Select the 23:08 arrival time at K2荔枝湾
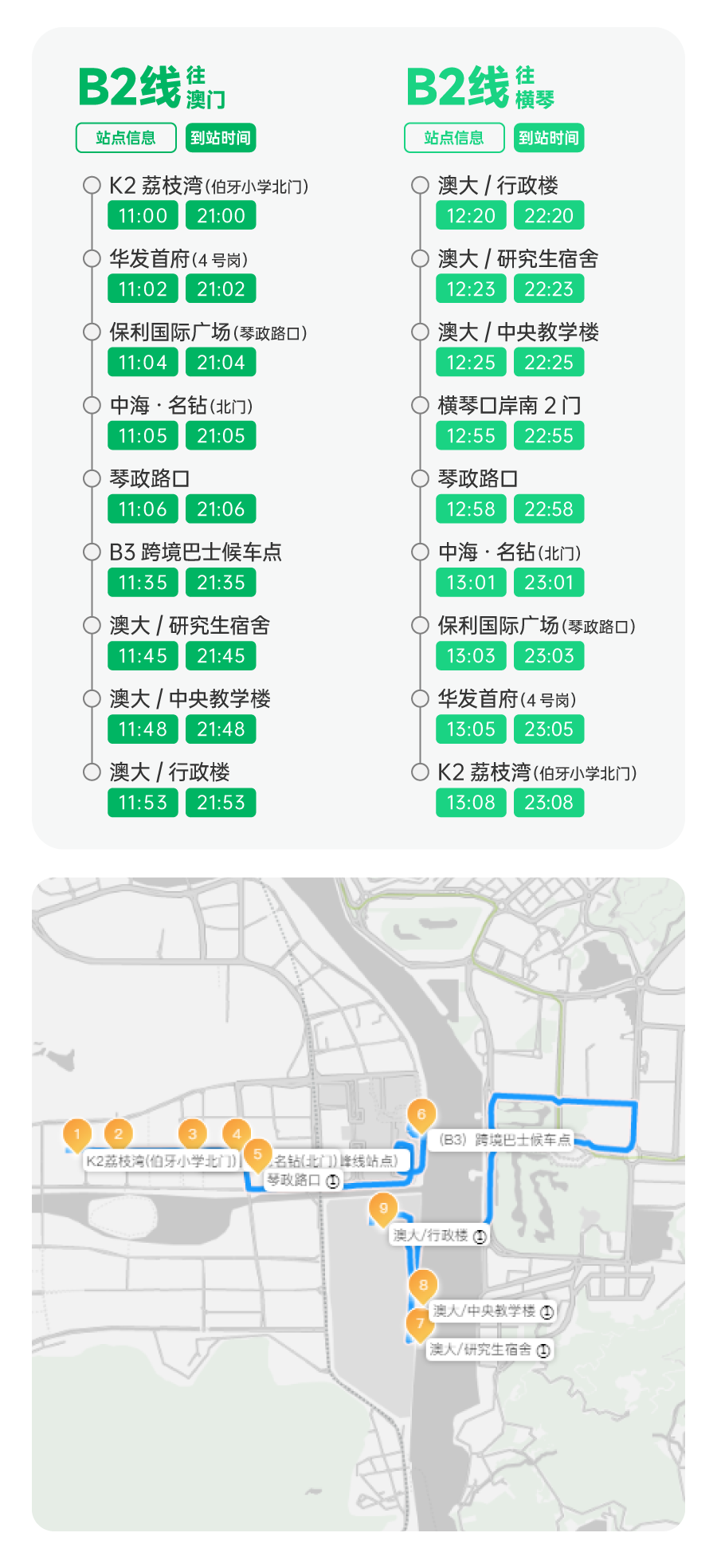Image resolution: width=717 pixels, height=1568 pixels. [550, 803]
